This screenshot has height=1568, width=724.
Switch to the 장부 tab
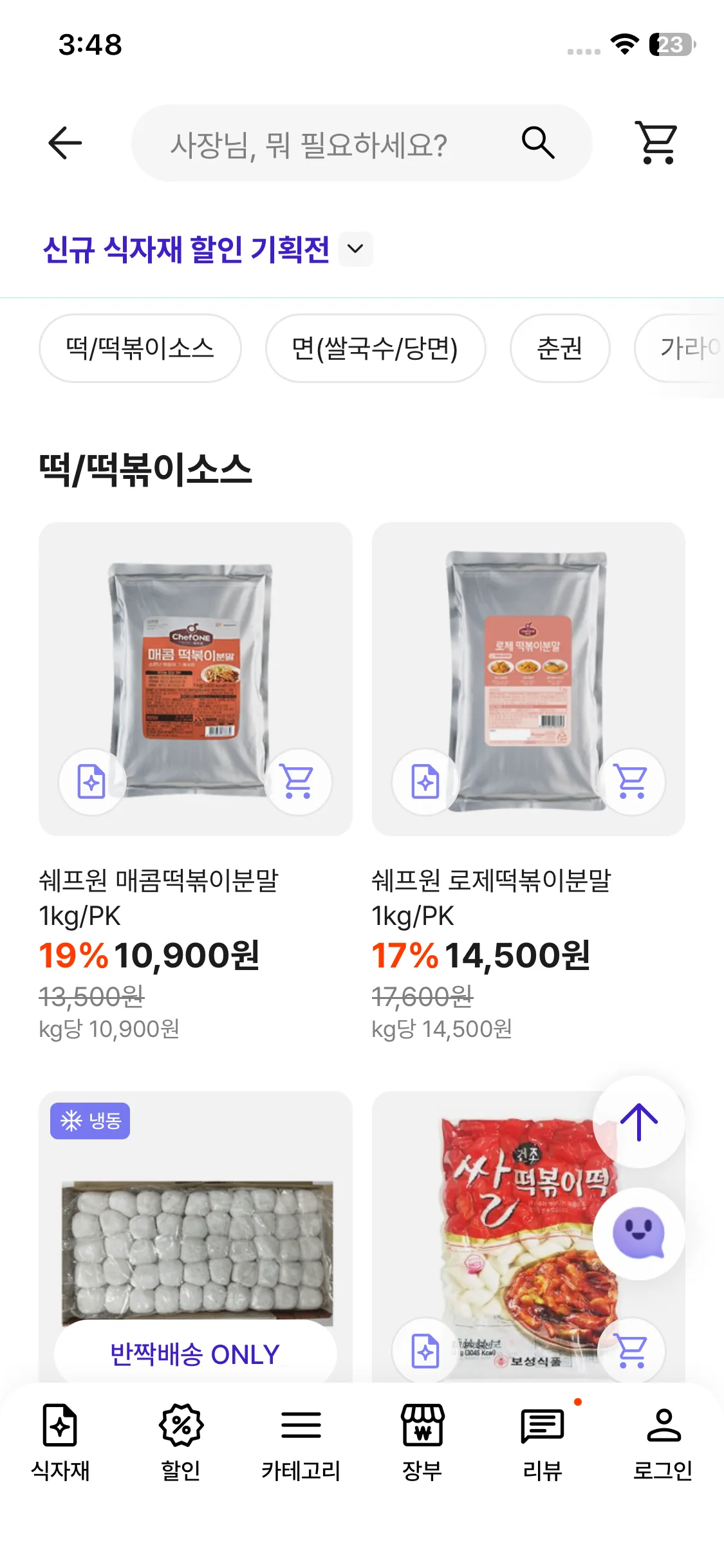[422, 1442]
